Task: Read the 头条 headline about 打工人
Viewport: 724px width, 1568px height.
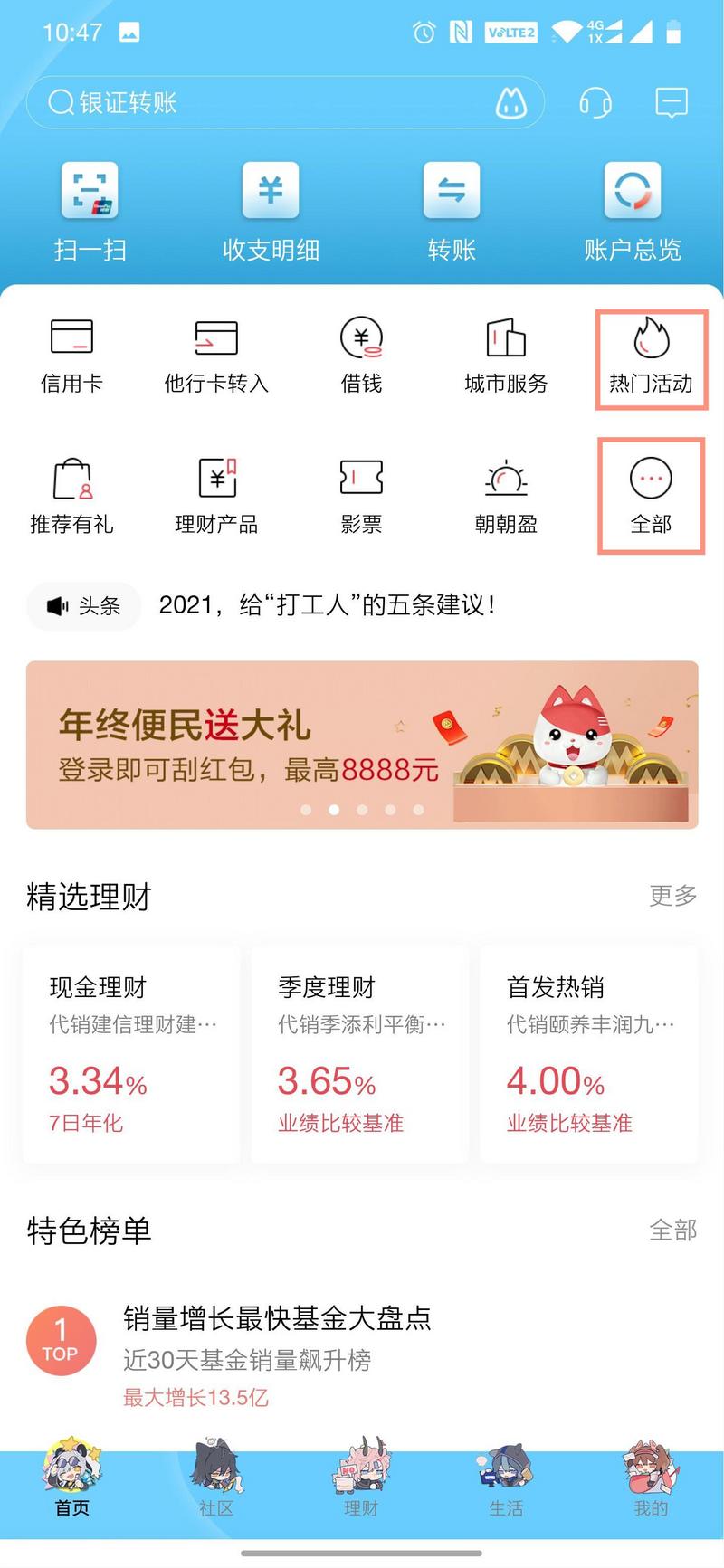Action: tap(327, 604)
